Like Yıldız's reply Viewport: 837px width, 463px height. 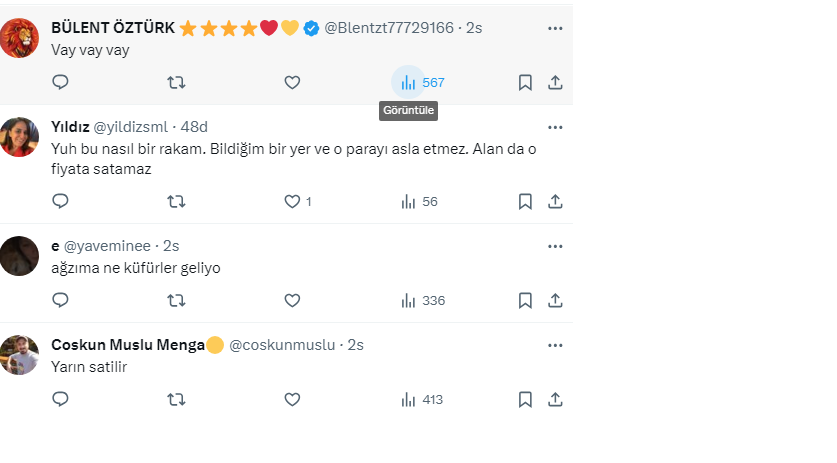click(x=292, y=201)
